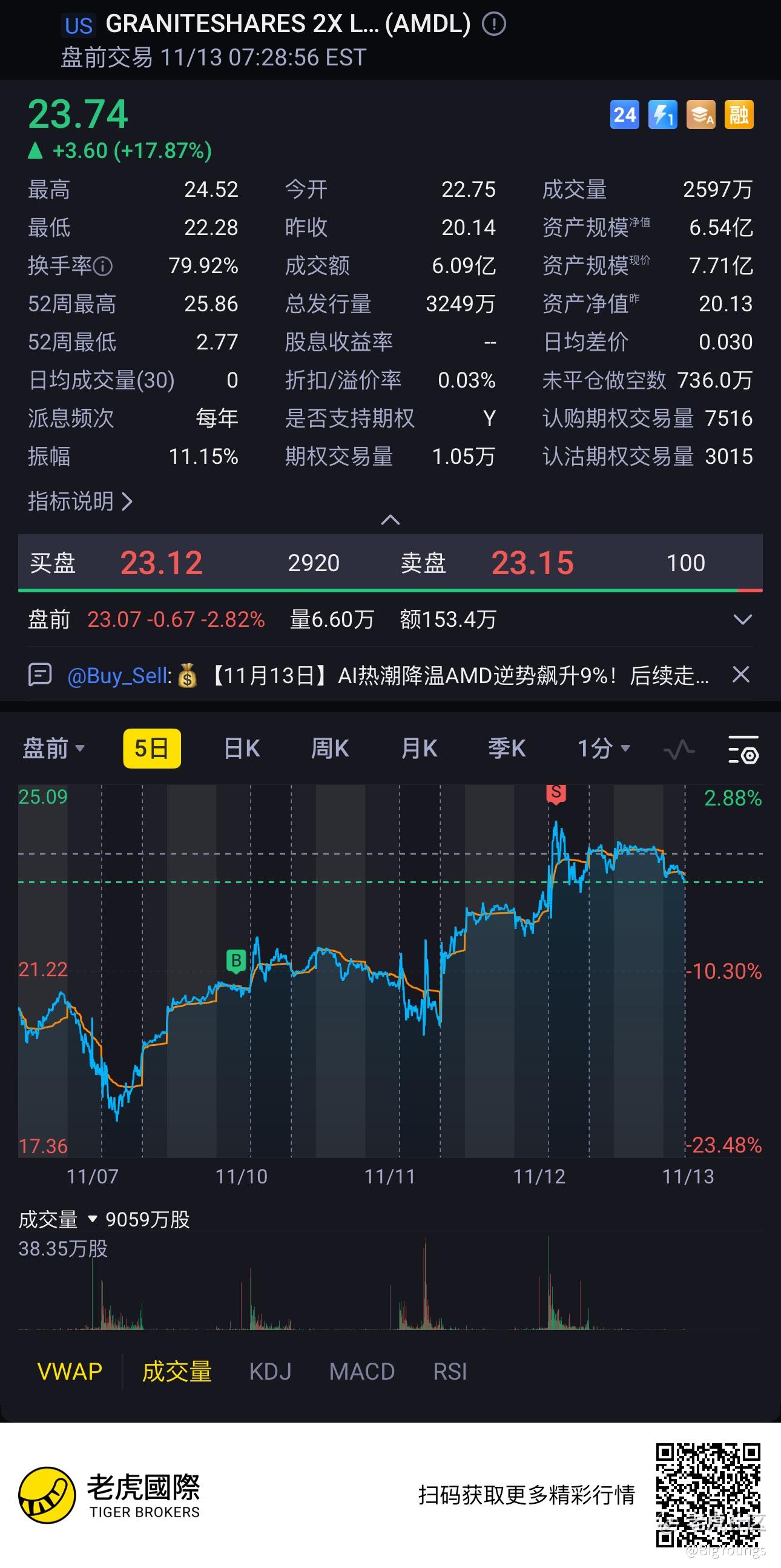781x1568 pixels.
Task: Open 指标说明 indicator explanation
Action: [80, 501]
